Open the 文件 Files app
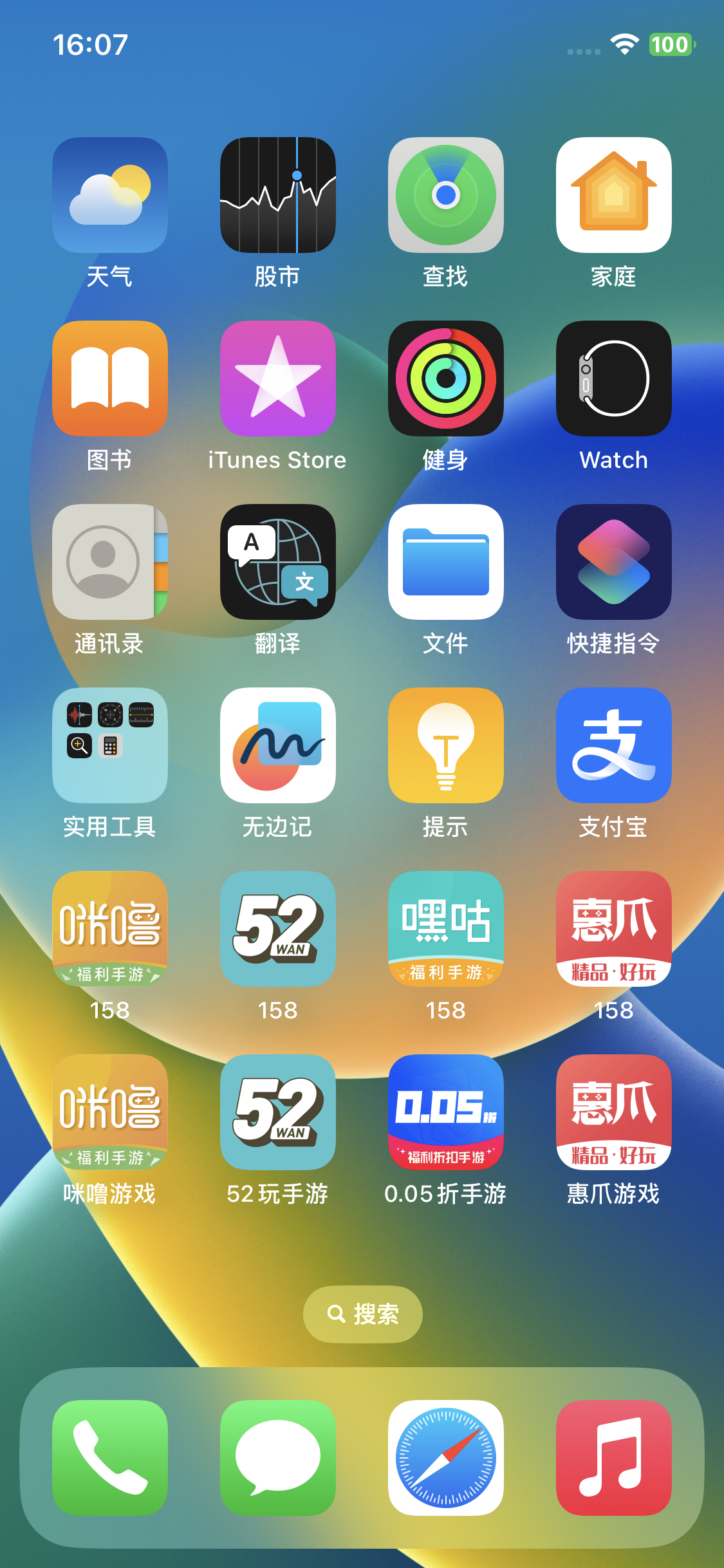The width and height of the screenshot is (724, 1568). click(x=445, y=561)
